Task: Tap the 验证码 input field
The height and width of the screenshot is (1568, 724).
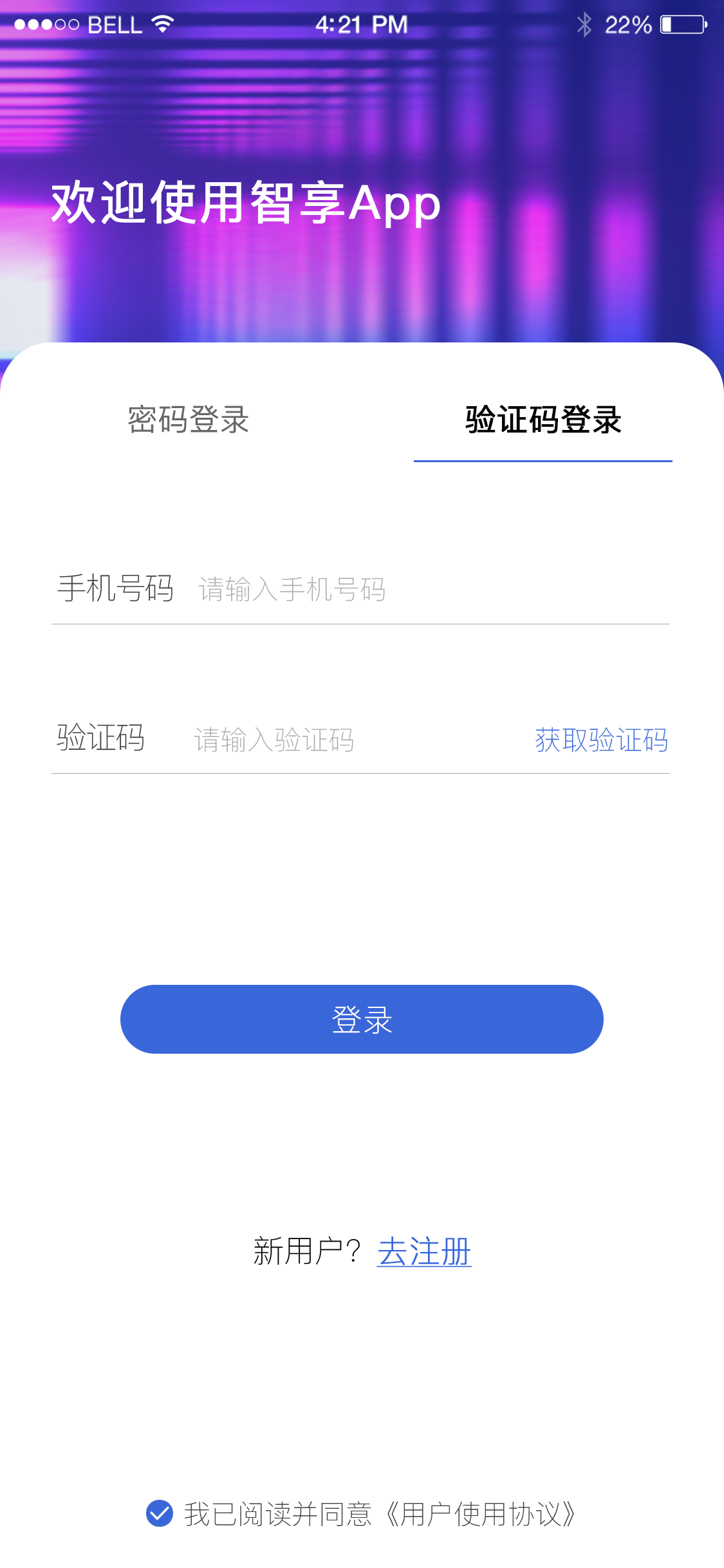Action: (x=348, y=740)
